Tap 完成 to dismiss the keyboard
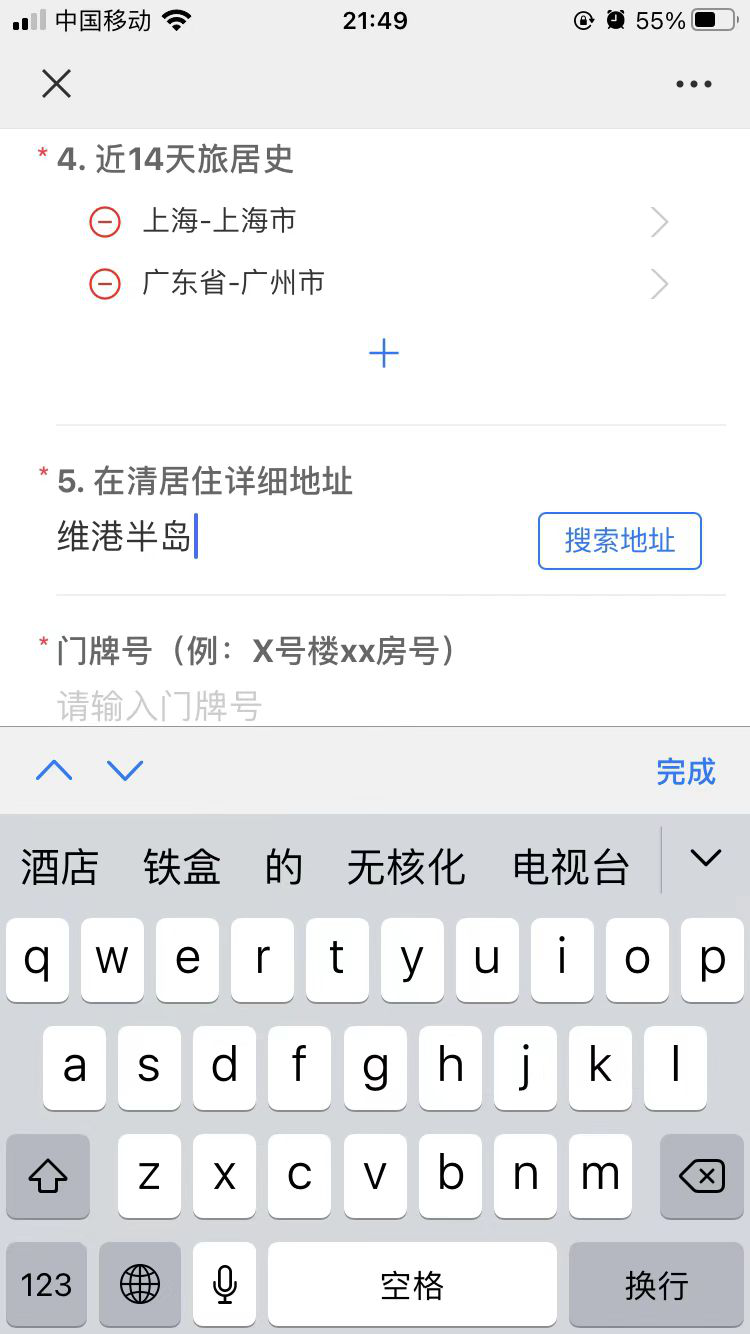This screenshot has width=750, height=1334. point(686,771)
